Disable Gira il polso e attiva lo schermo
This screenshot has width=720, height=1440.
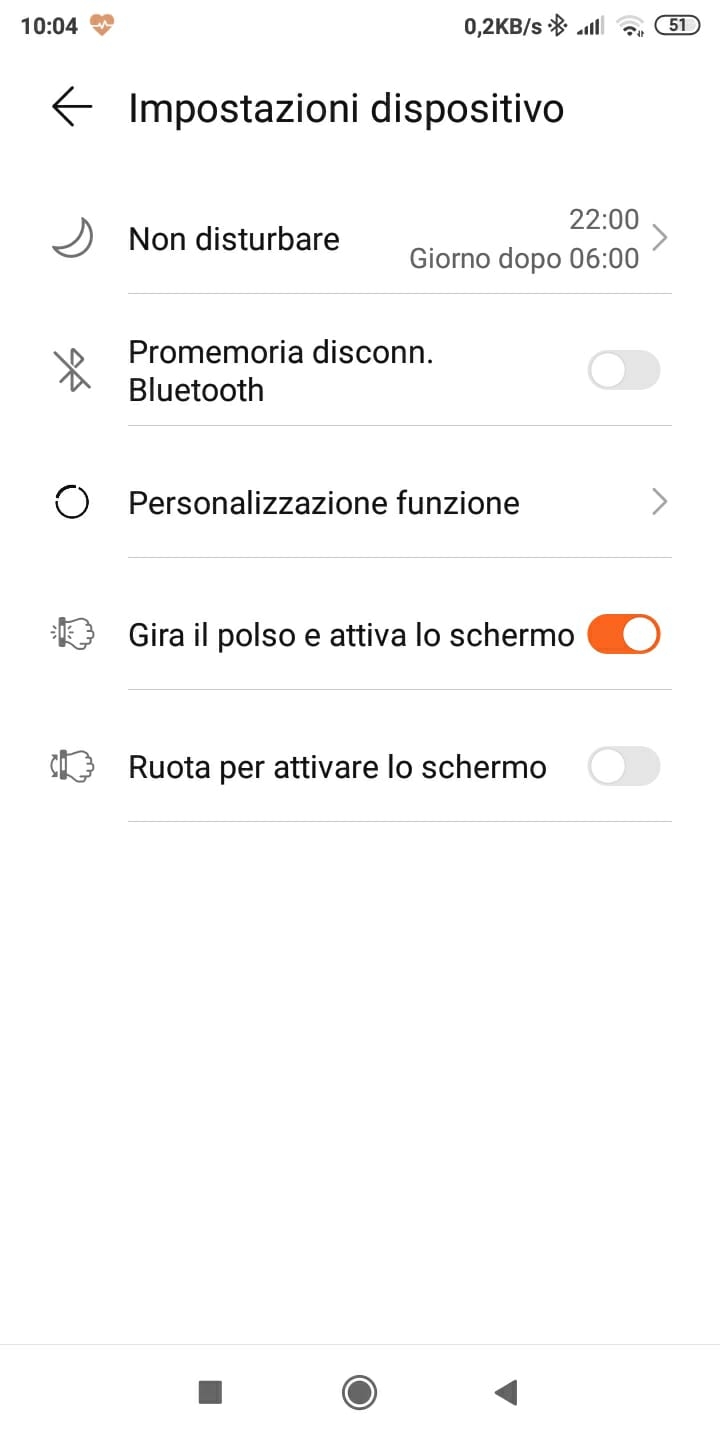[622, 634]
